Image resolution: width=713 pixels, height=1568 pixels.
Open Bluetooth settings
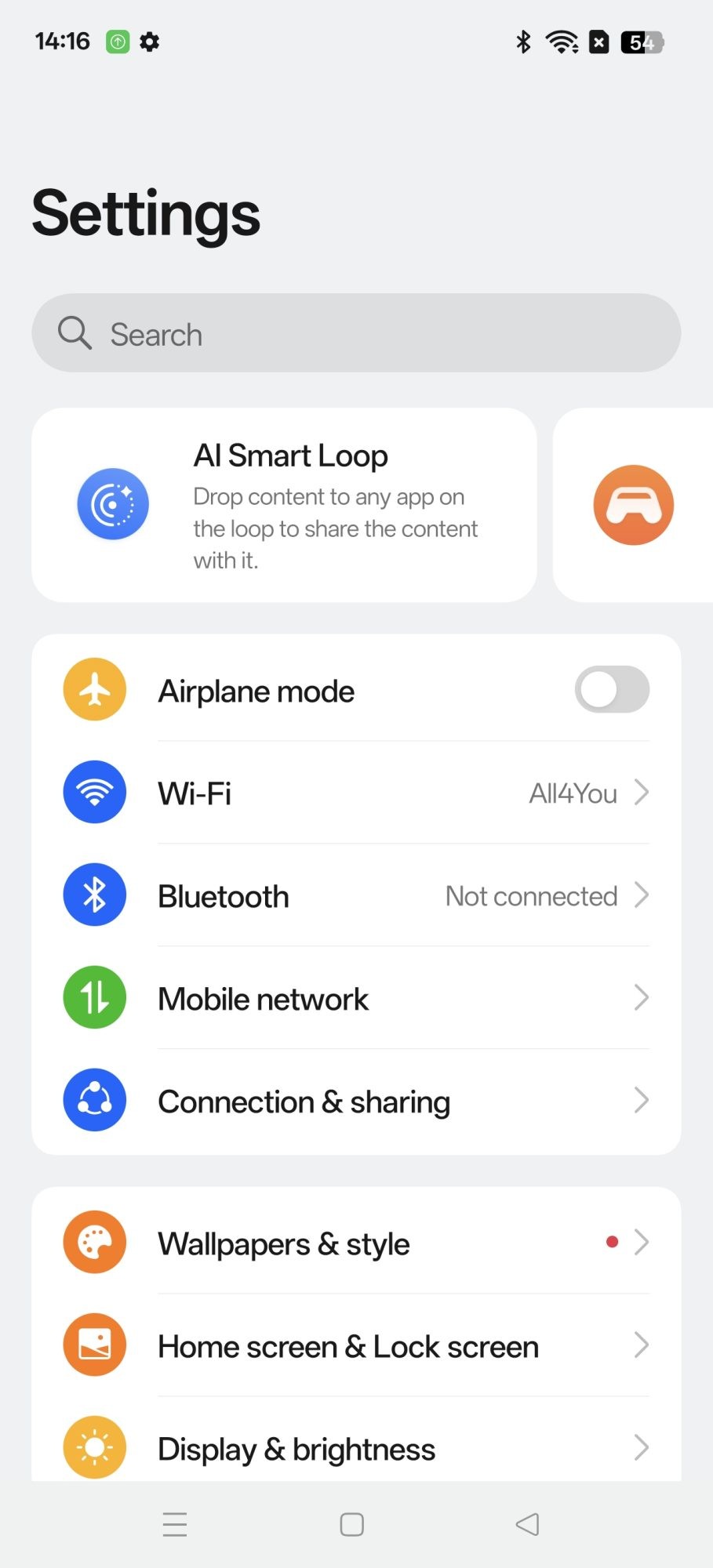click(x=355, y=895)
